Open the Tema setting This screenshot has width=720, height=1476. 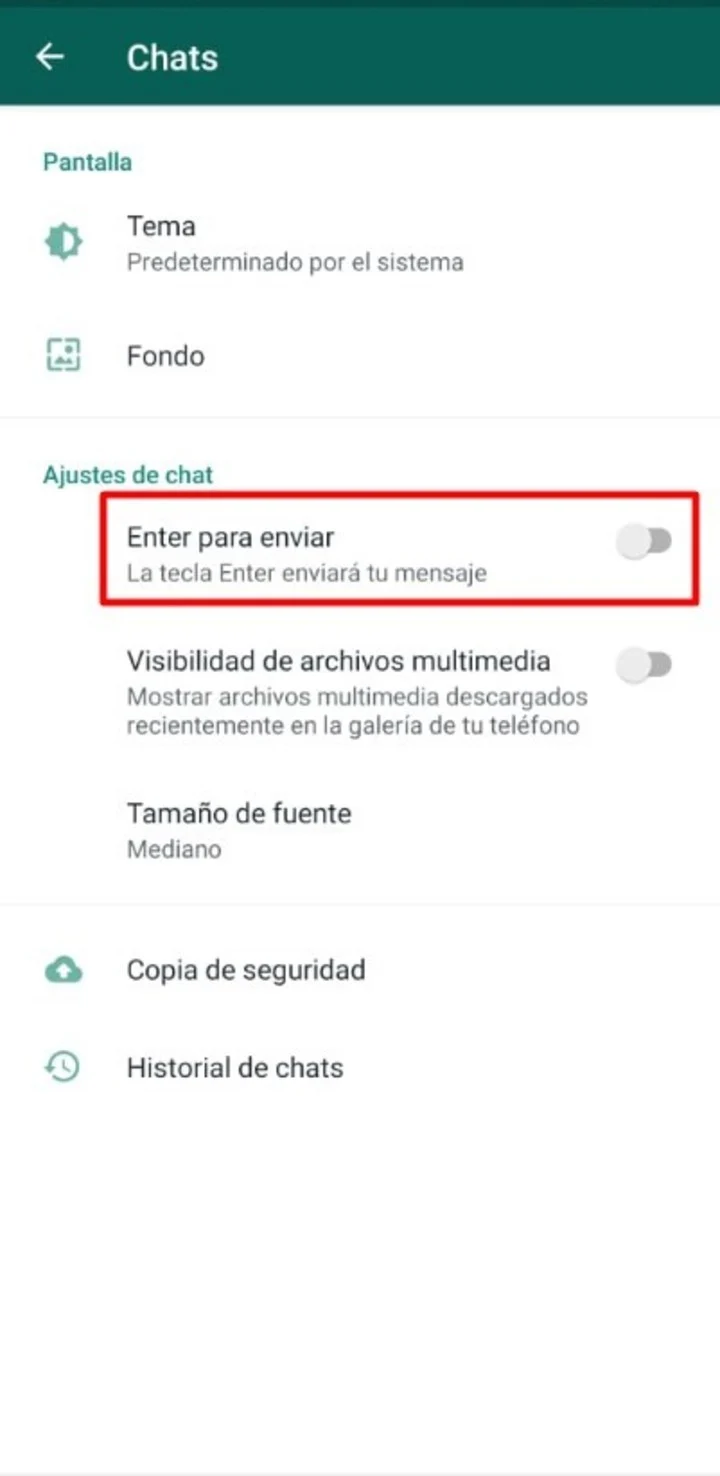[294, 243]
